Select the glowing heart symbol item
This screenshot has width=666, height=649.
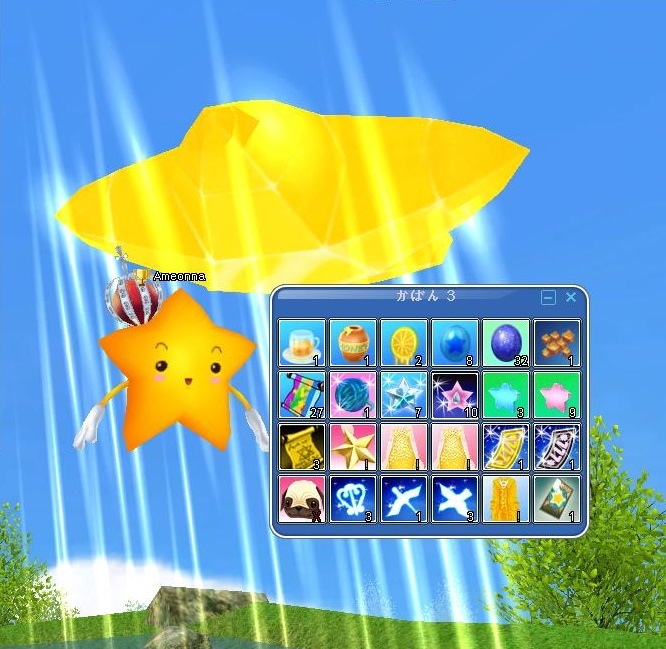coord(352,498)
